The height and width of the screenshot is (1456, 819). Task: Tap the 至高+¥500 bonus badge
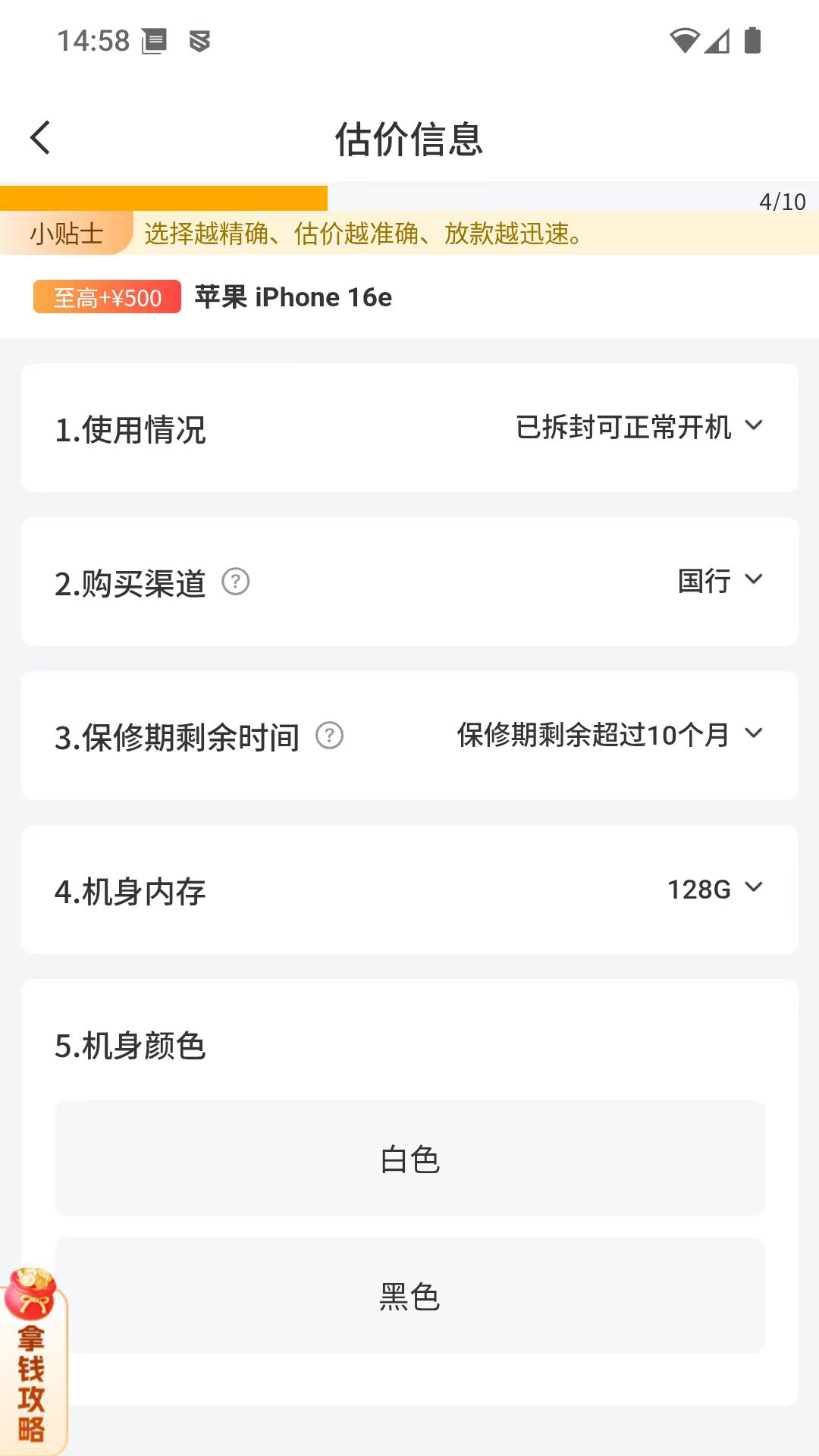106,297
